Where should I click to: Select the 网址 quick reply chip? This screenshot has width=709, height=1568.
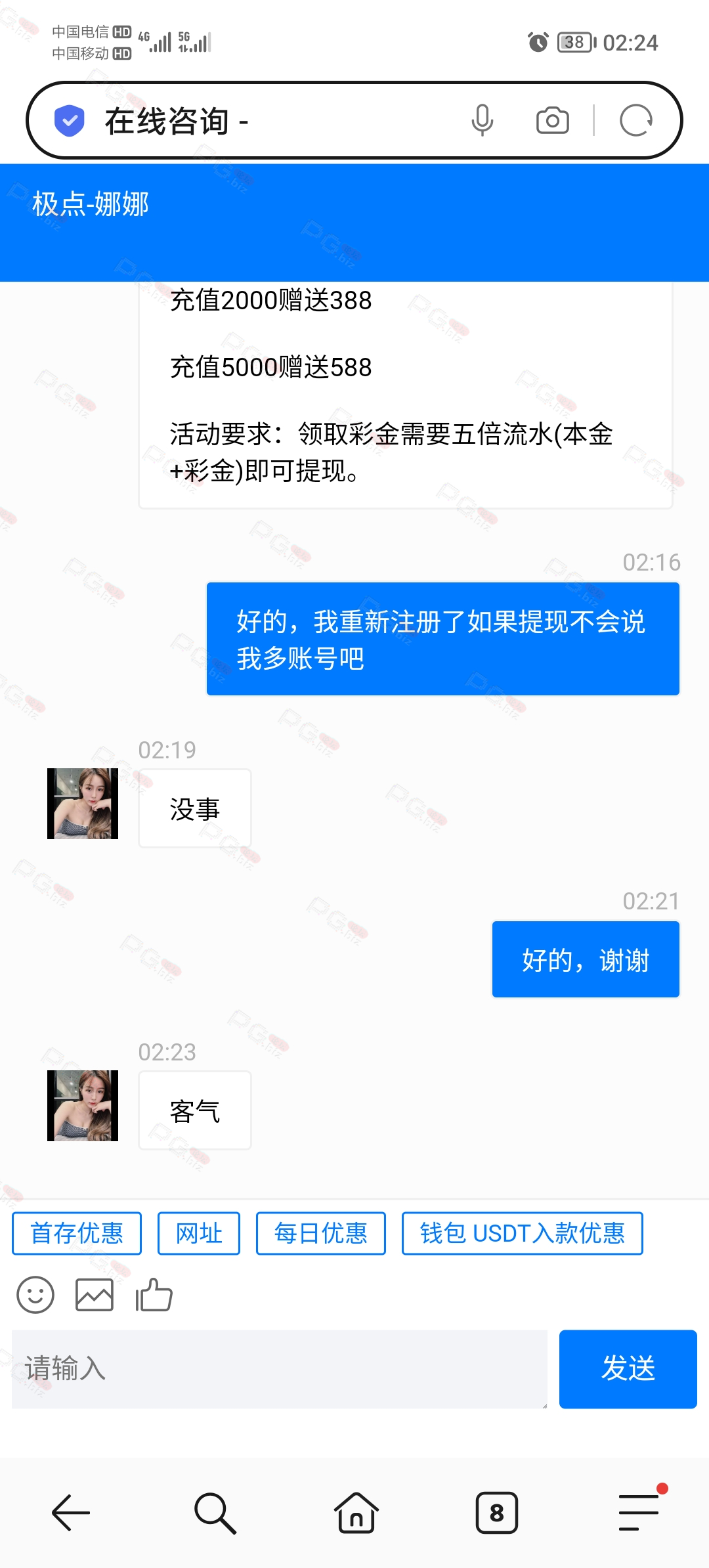199,1233
